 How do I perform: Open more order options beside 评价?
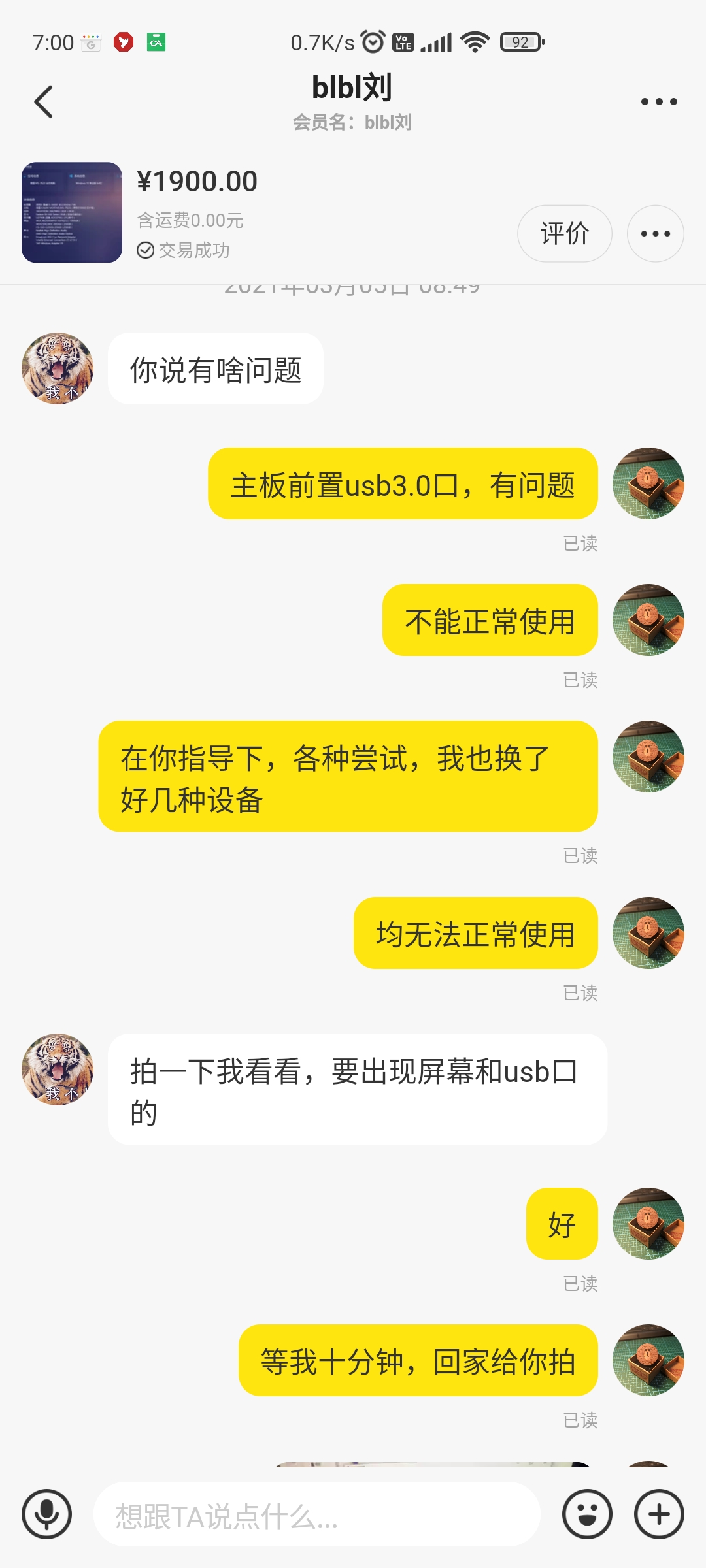pos(655,234)
